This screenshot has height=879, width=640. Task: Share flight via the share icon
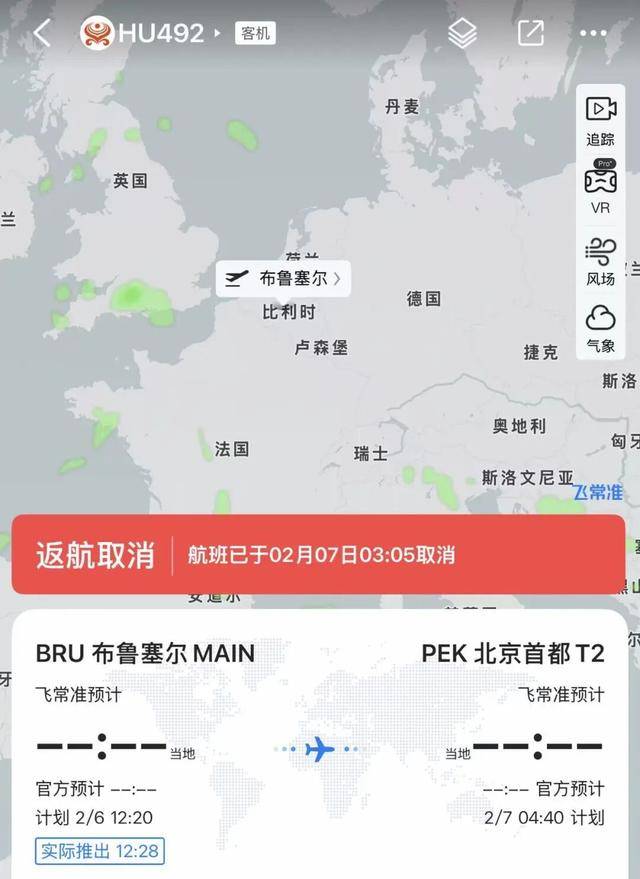pyautogui.click(x=530, y=33)
